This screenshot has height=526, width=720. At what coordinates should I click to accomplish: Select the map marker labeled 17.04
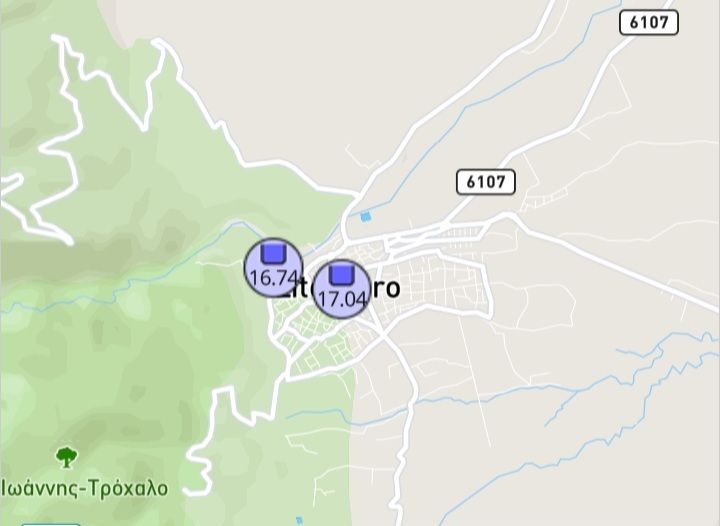click(x=342, y=288)
